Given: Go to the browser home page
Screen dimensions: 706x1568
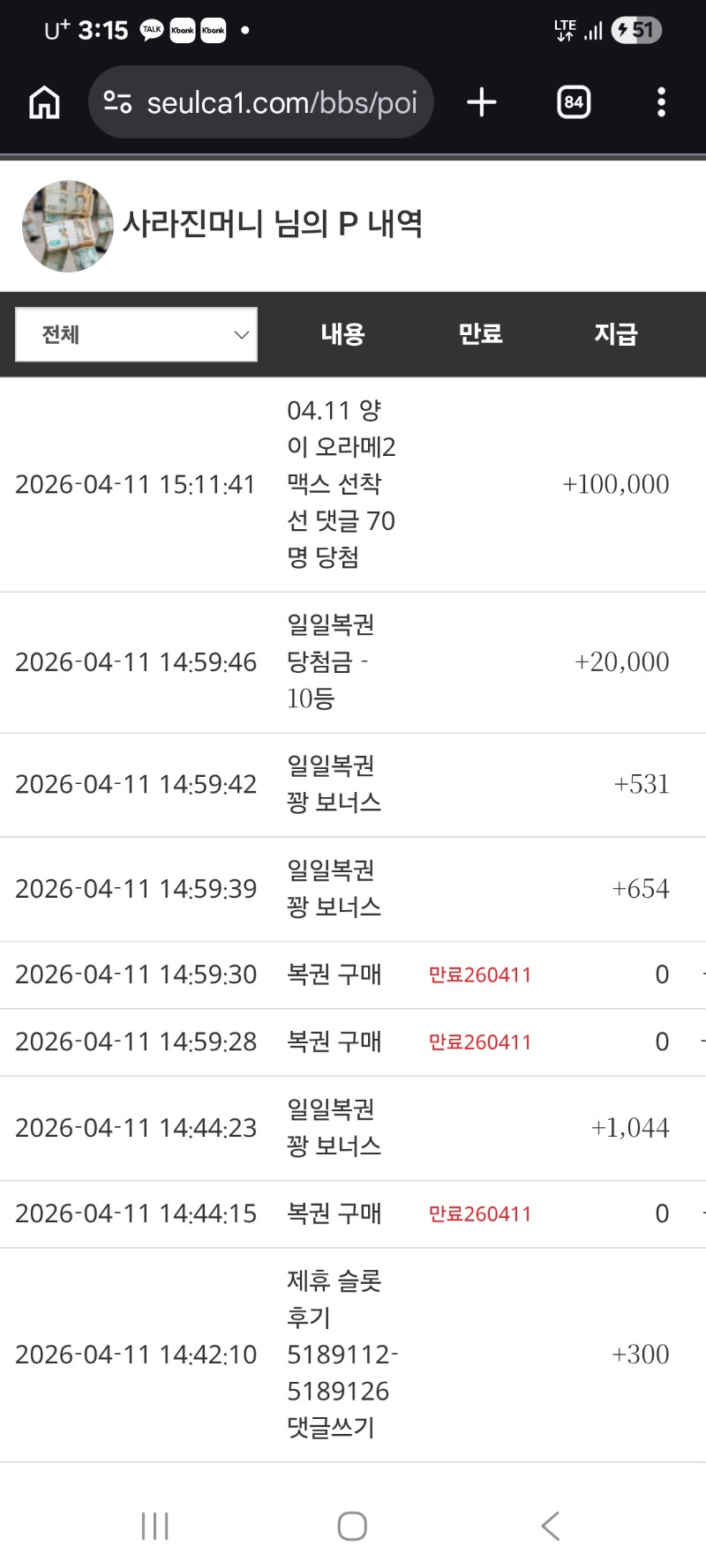Looking at the screenshot, I should [44, 102].
